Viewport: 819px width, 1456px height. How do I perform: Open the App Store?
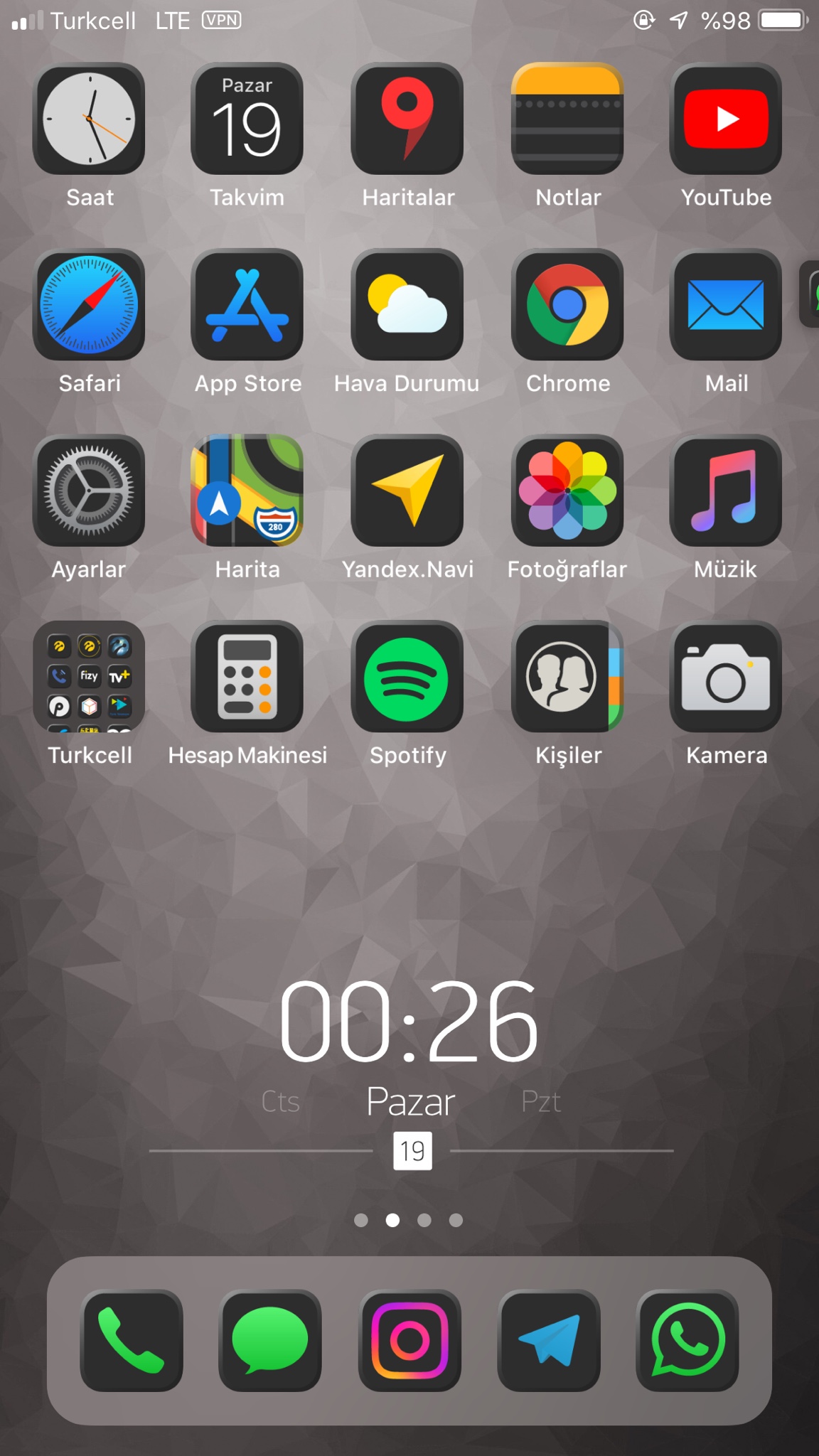[247, 305]
